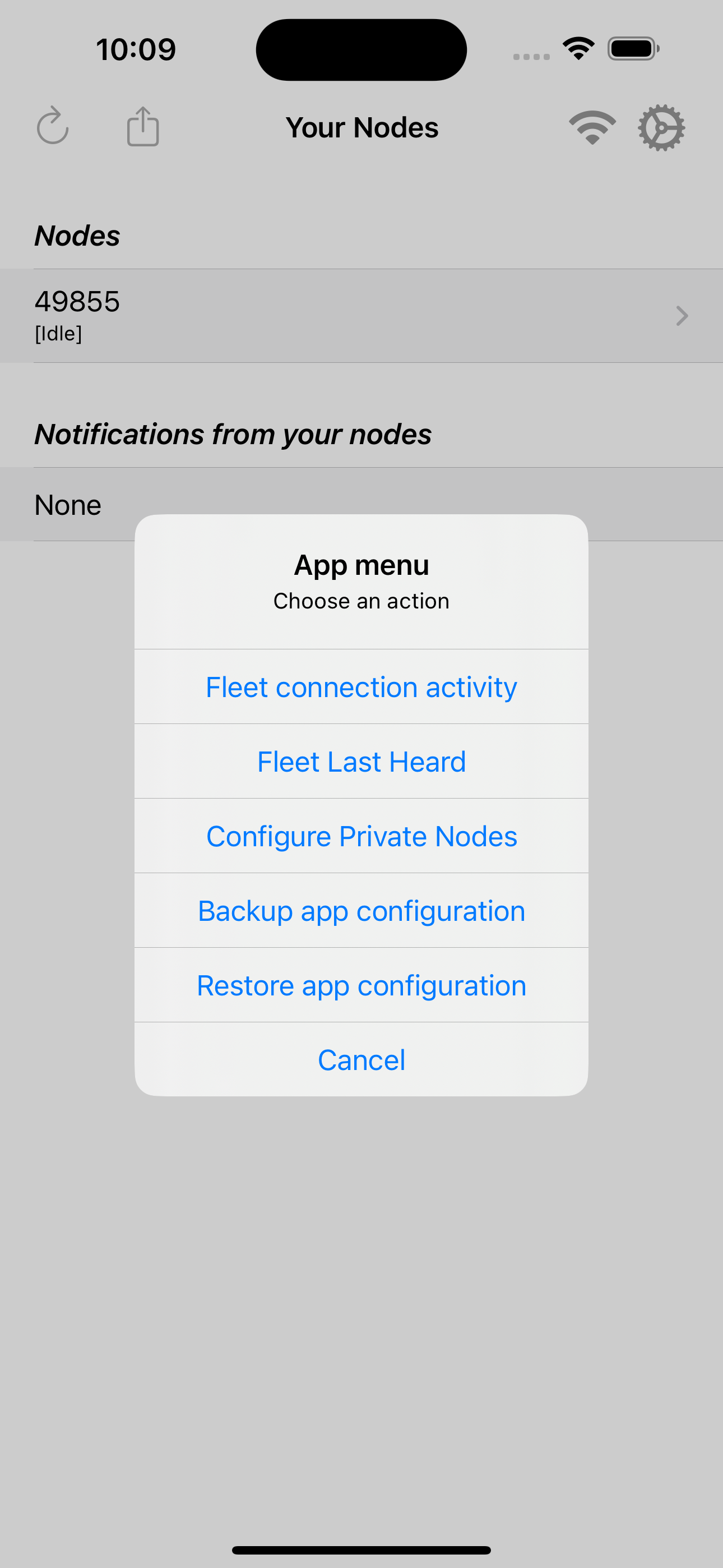Select Fleet Last Heard
This screenshot has width=723, height=1568.
(x=361, y=761)
